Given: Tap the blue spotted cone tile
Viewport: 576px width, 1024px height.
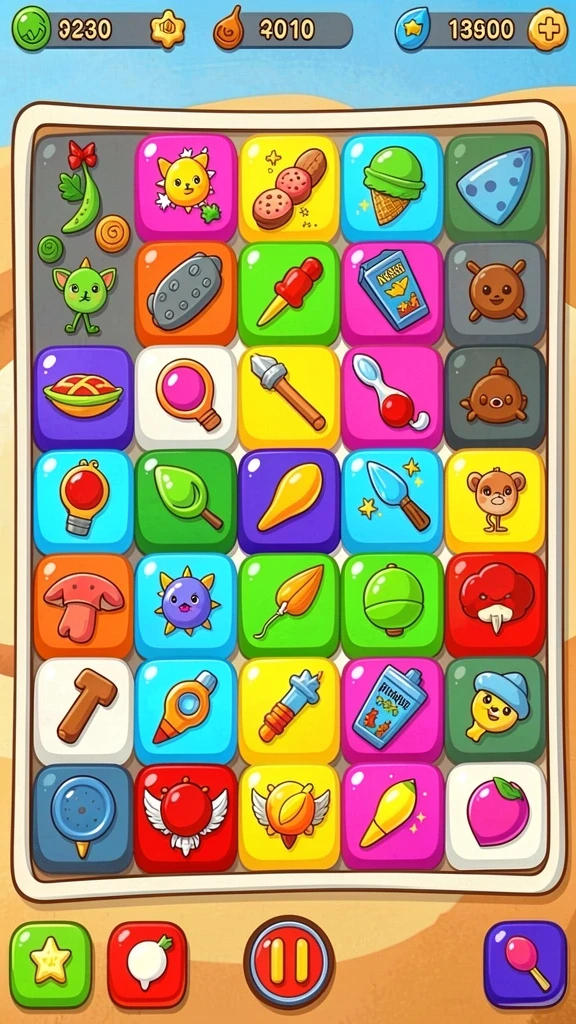Looking at the screenshot, I should pos(495,188).
